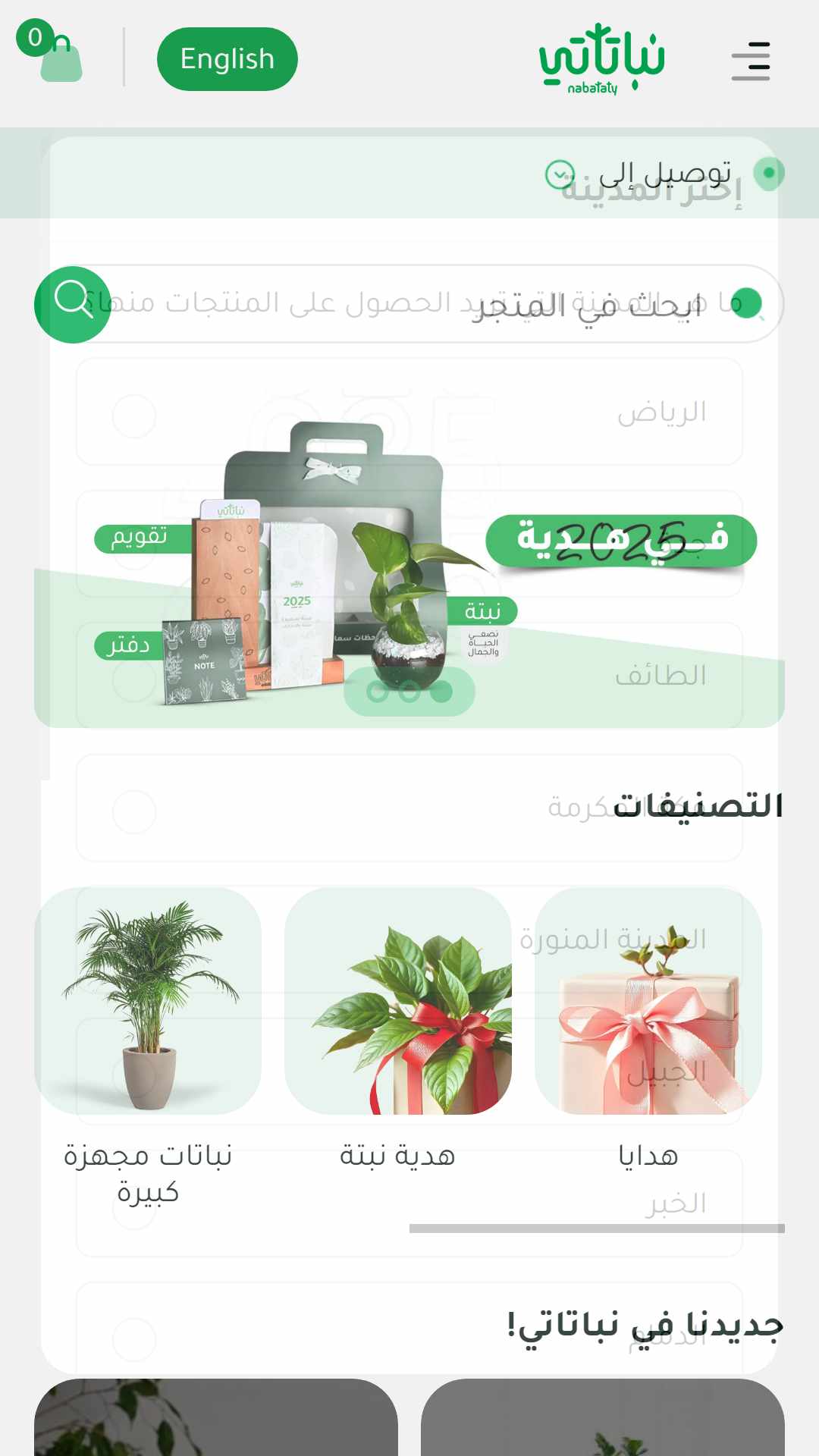Switch language to English
The image size is (819, 1456).
[x=227, y=59]
